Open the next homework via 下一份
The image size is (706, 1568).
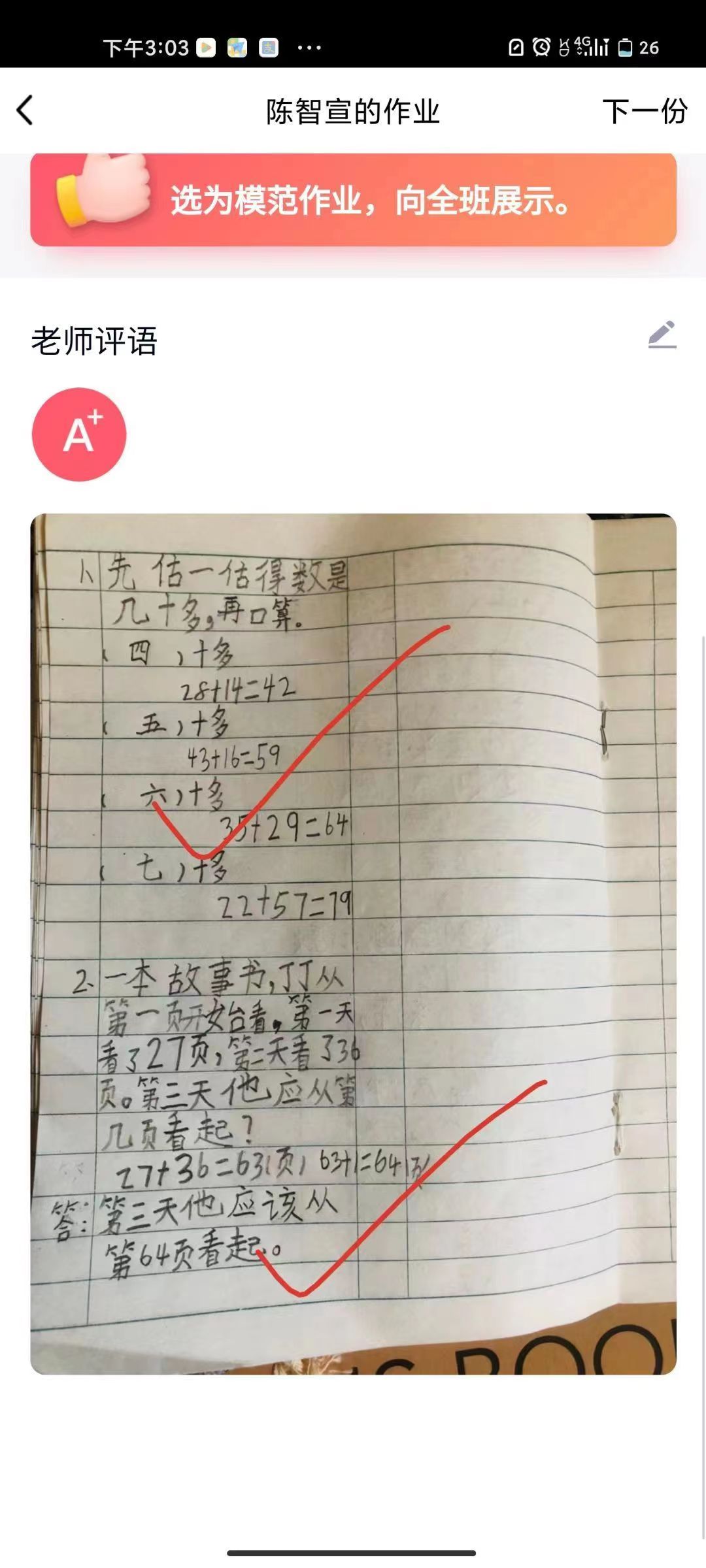tap(644, 112)
